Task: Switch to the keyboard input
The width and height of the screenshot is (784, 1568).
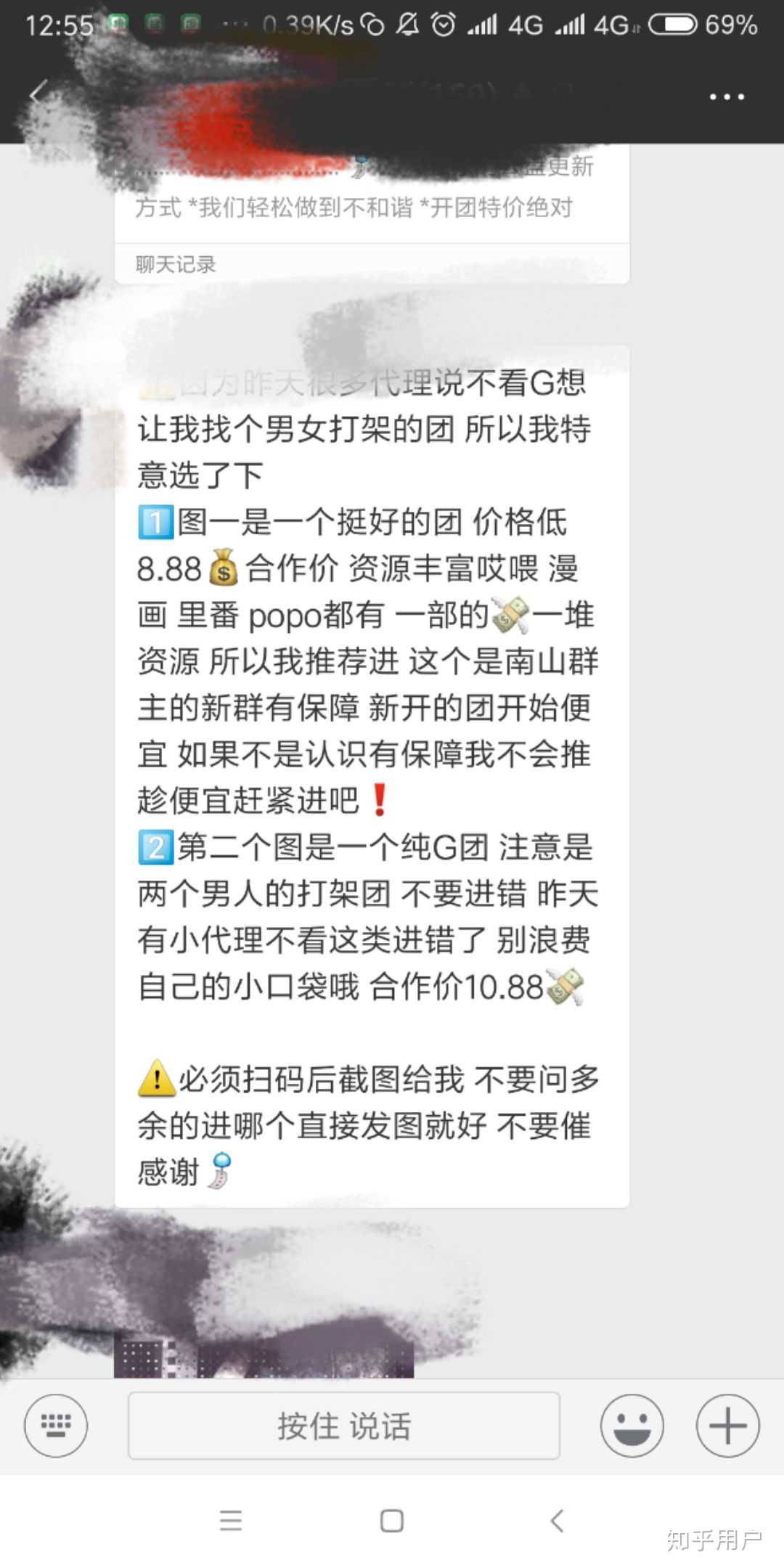Action: 56,1426
